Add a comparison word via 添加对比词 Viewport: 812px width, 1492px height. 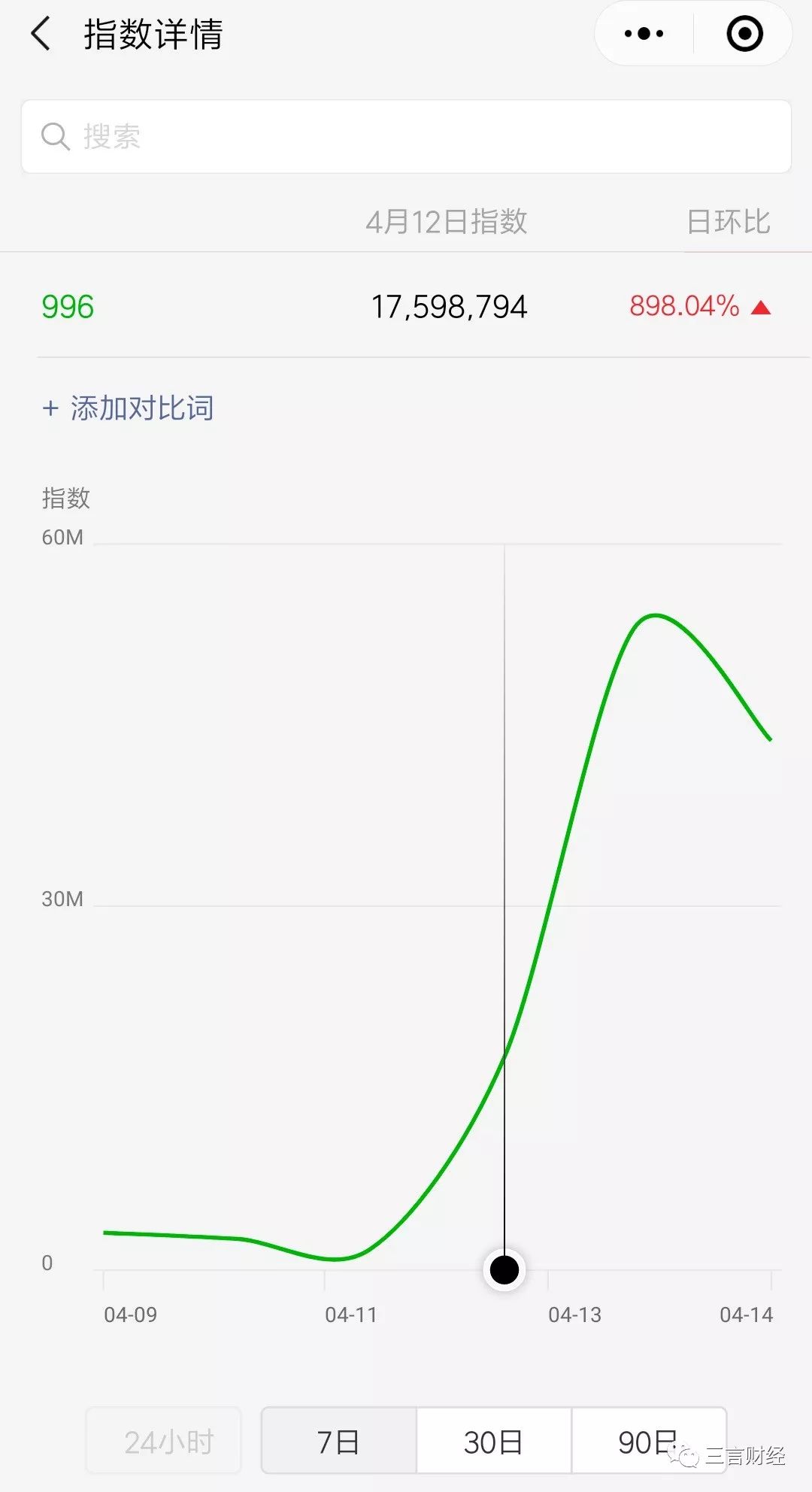tap(128, 408)
